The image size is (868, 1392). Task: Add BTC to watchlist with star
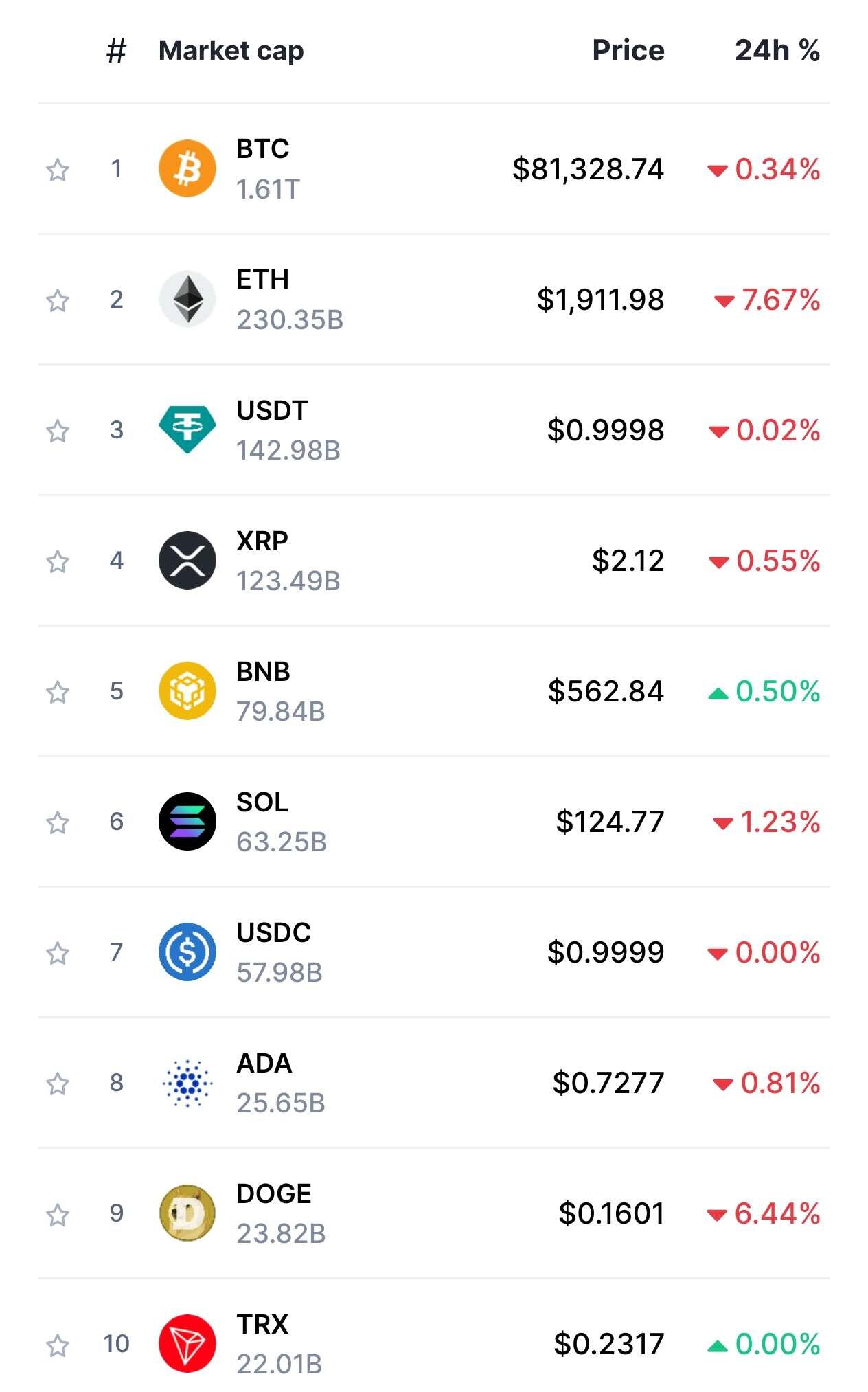pyautogui.click(x=58, y=170)
